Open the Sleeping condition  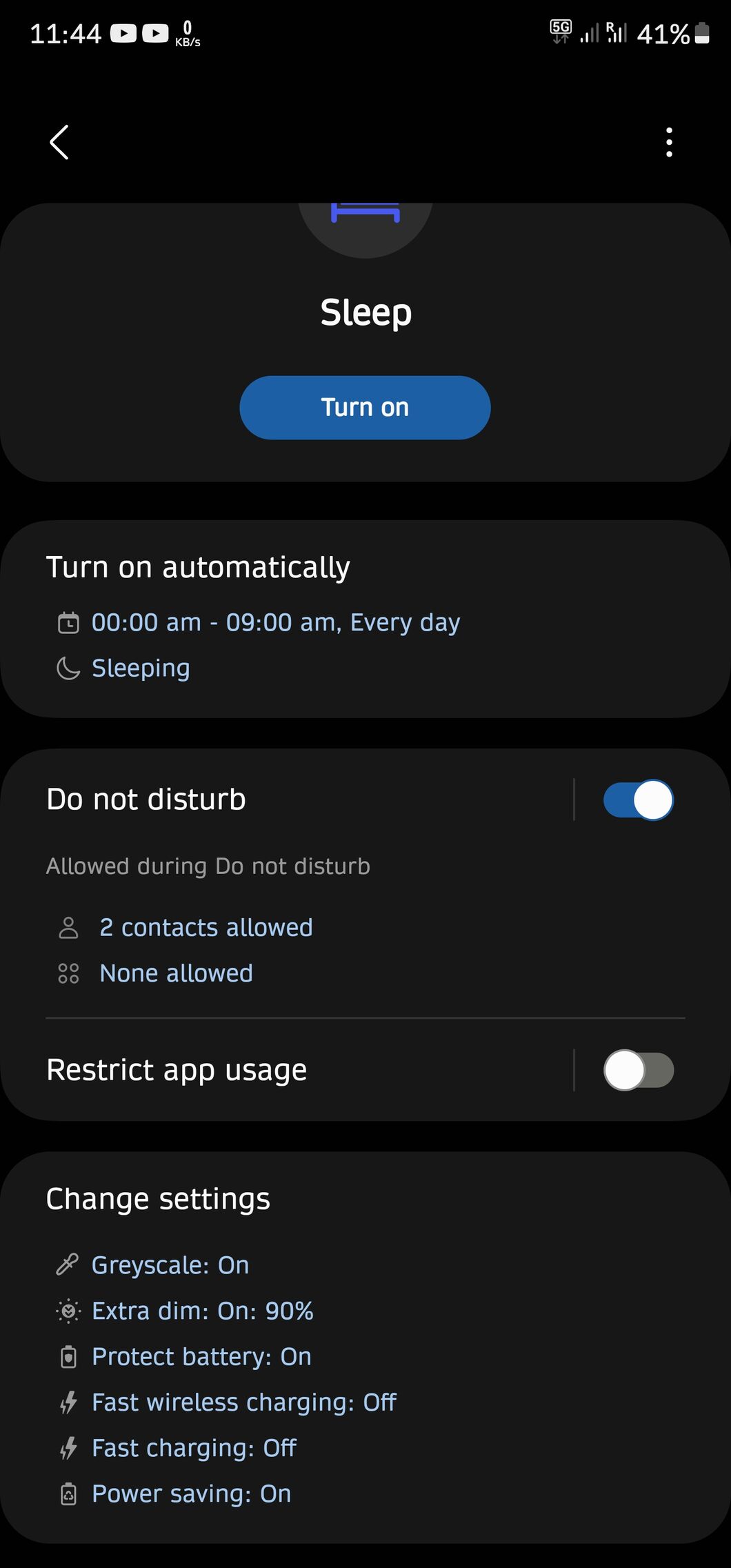pyautogui.click(x=141, y=668)
